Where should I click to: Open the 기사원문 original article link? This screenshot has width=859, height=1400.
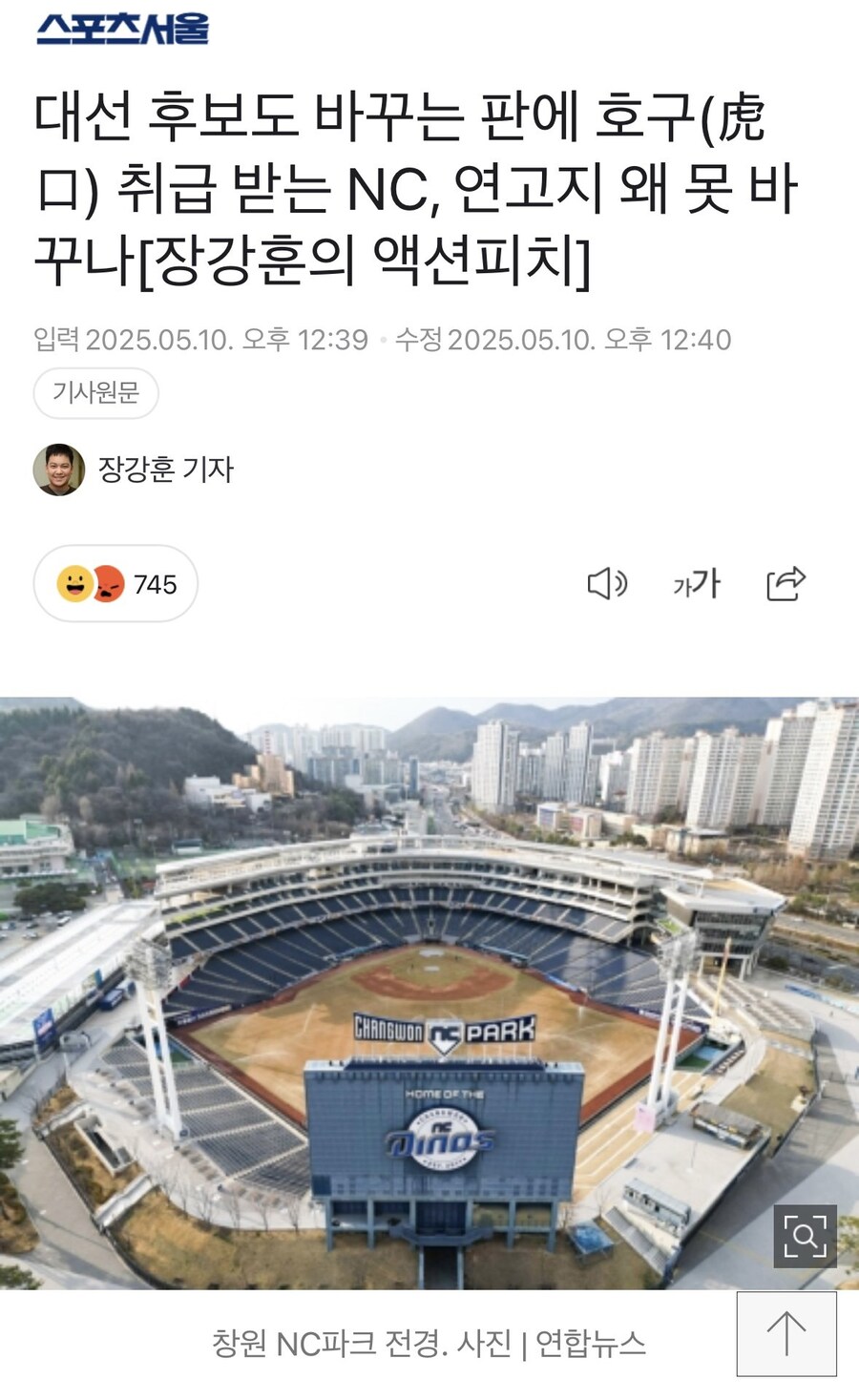(x=95, y=392)
